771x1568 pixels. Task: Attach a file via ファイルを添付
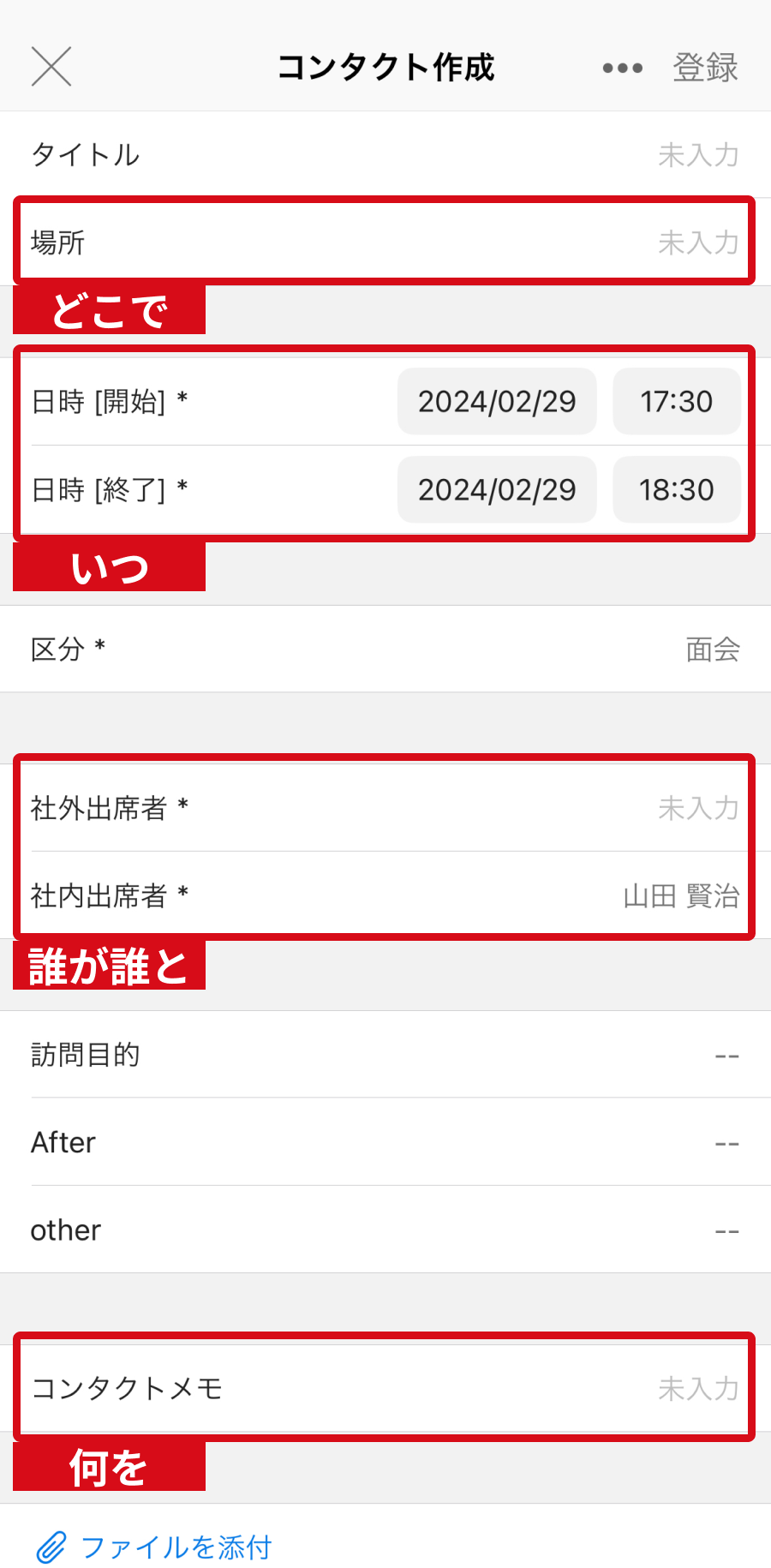154,1547
